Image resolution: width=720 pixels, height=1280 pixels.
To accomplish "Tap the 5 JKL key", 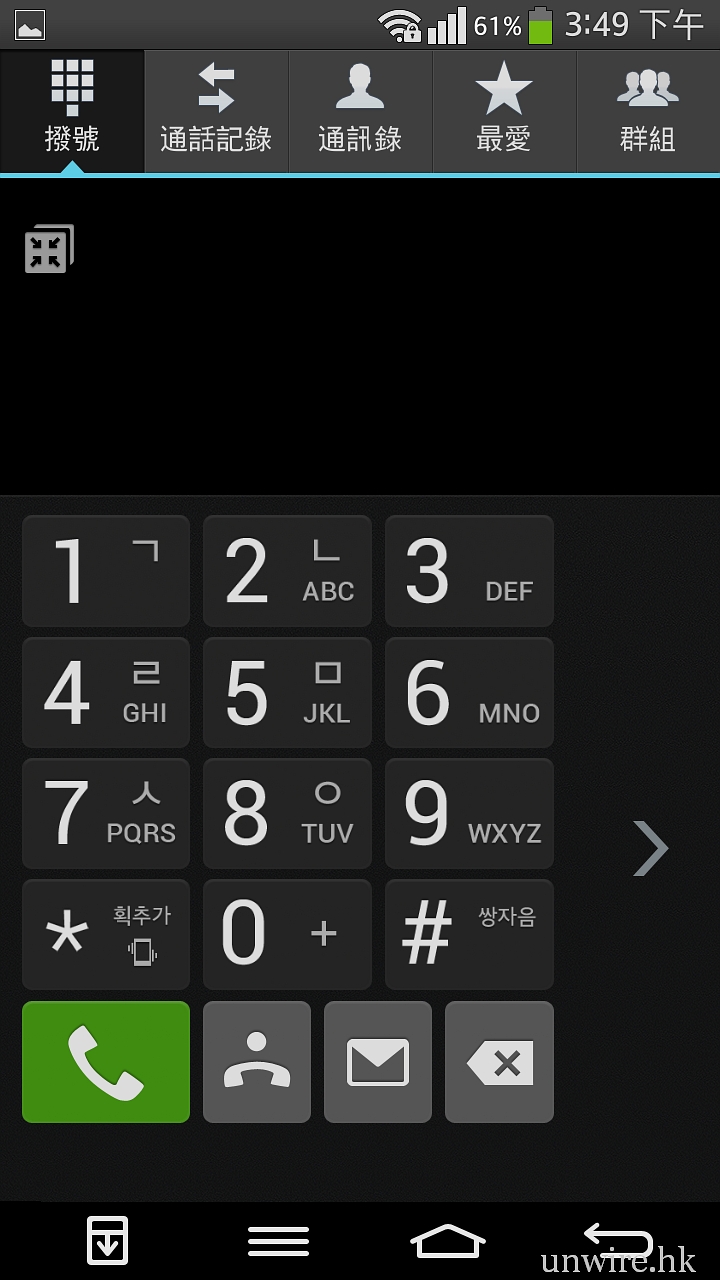I will tap(287, 692).
